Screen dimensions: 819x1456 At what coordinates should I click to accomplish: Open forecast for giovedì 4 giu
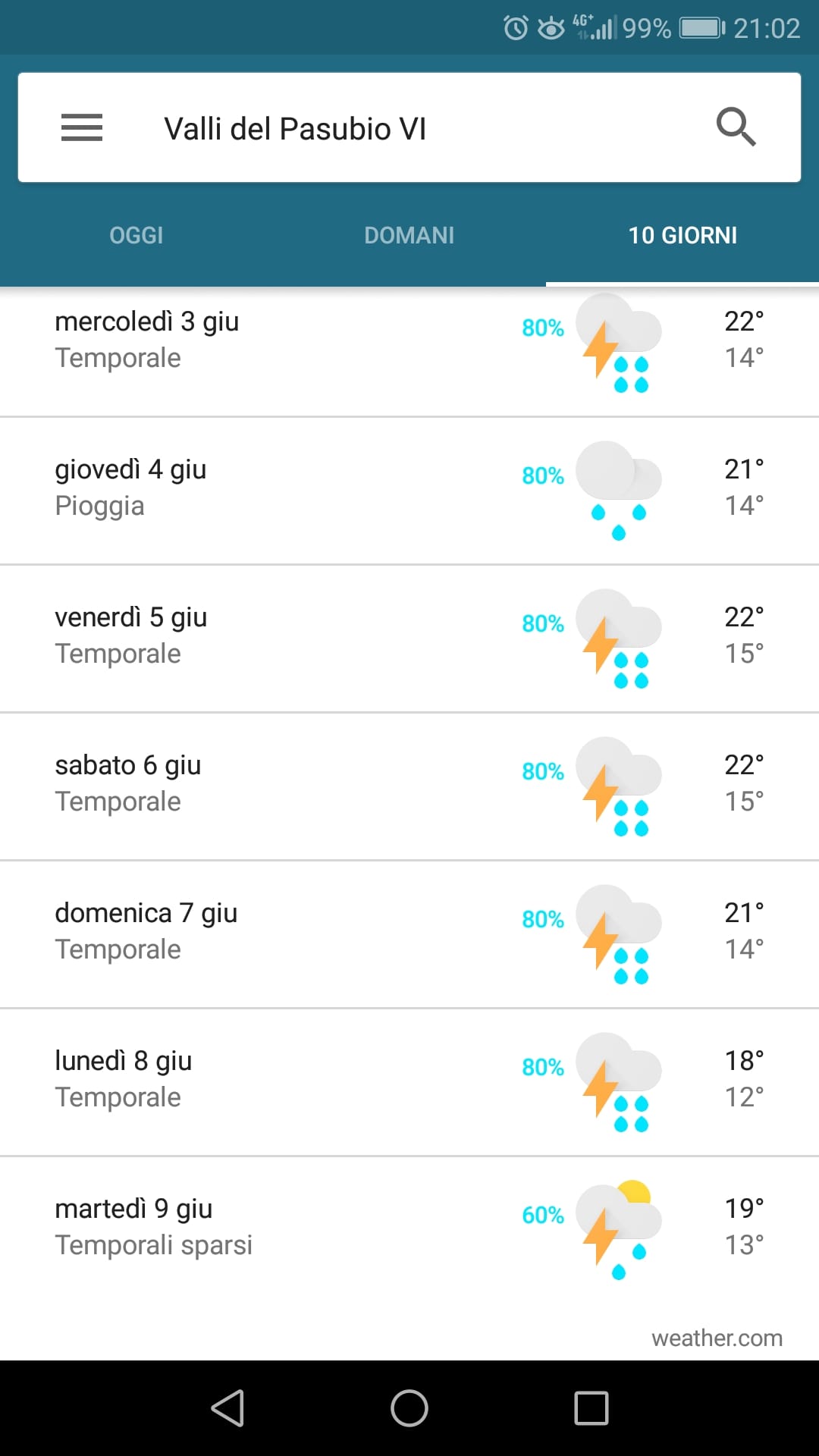409,491
